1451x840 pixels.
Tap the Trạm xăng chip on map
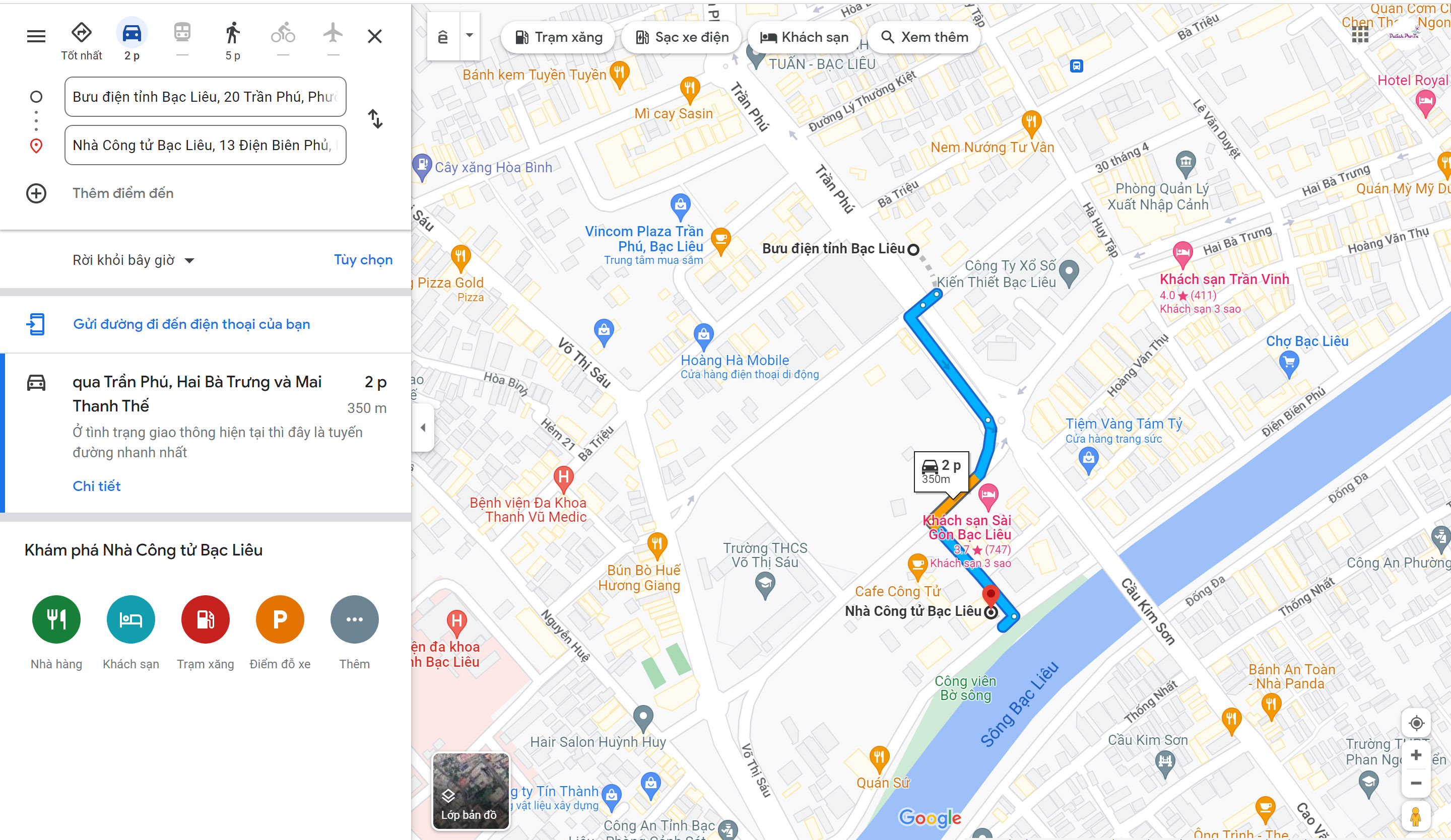point(558,37)
